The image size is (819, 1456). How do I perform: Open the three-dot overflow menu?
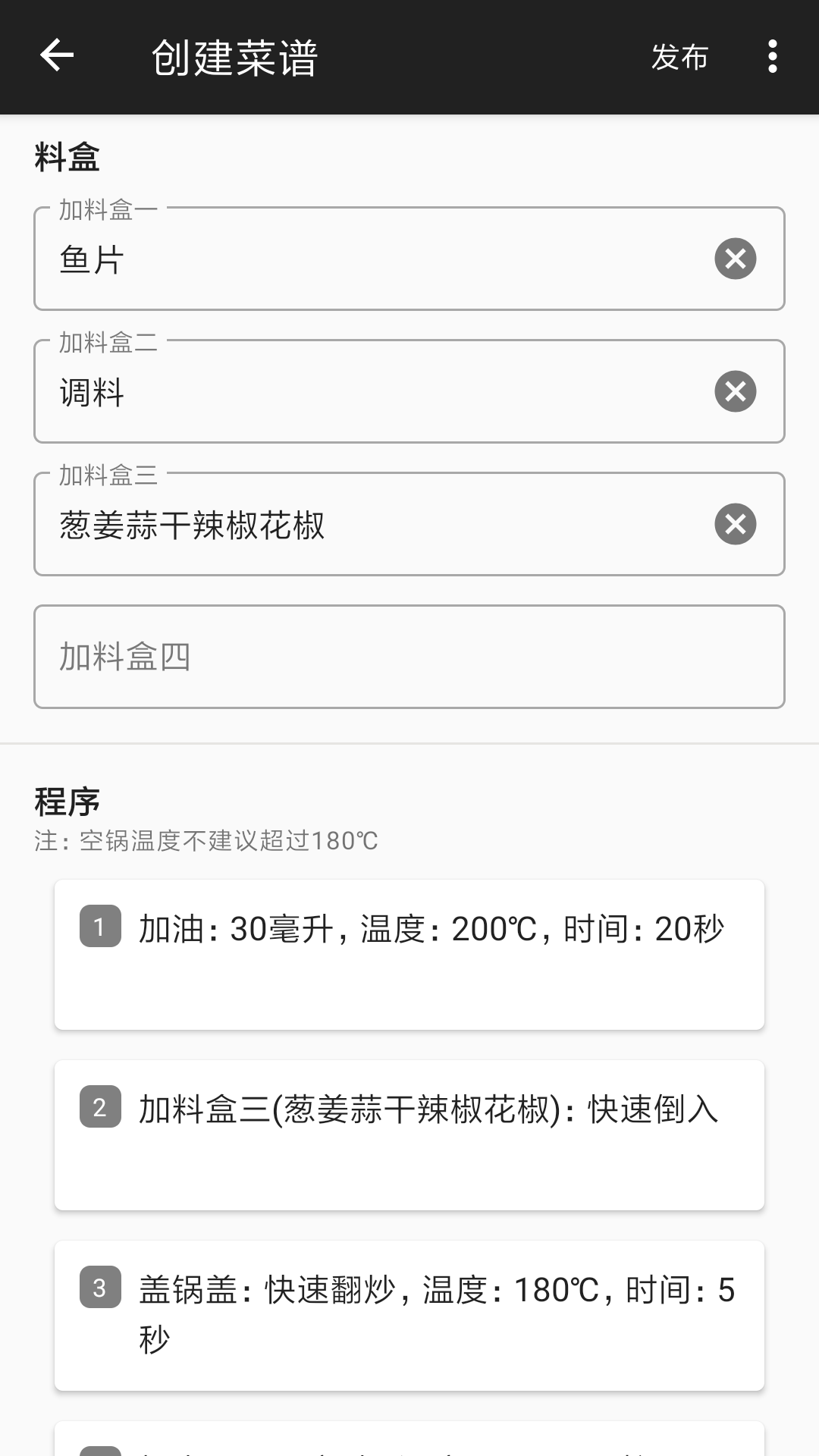771,55
